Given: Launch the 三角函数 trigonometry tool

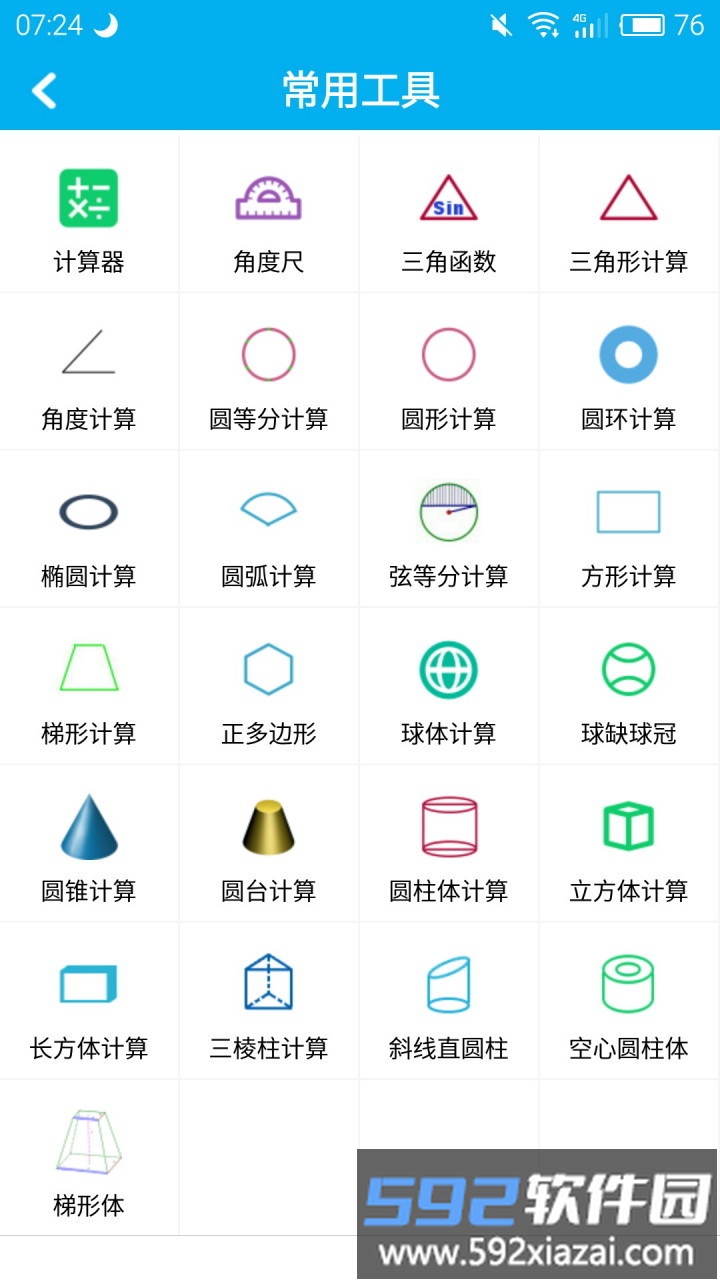Looking at the screenshot, I should pos(449,216).
